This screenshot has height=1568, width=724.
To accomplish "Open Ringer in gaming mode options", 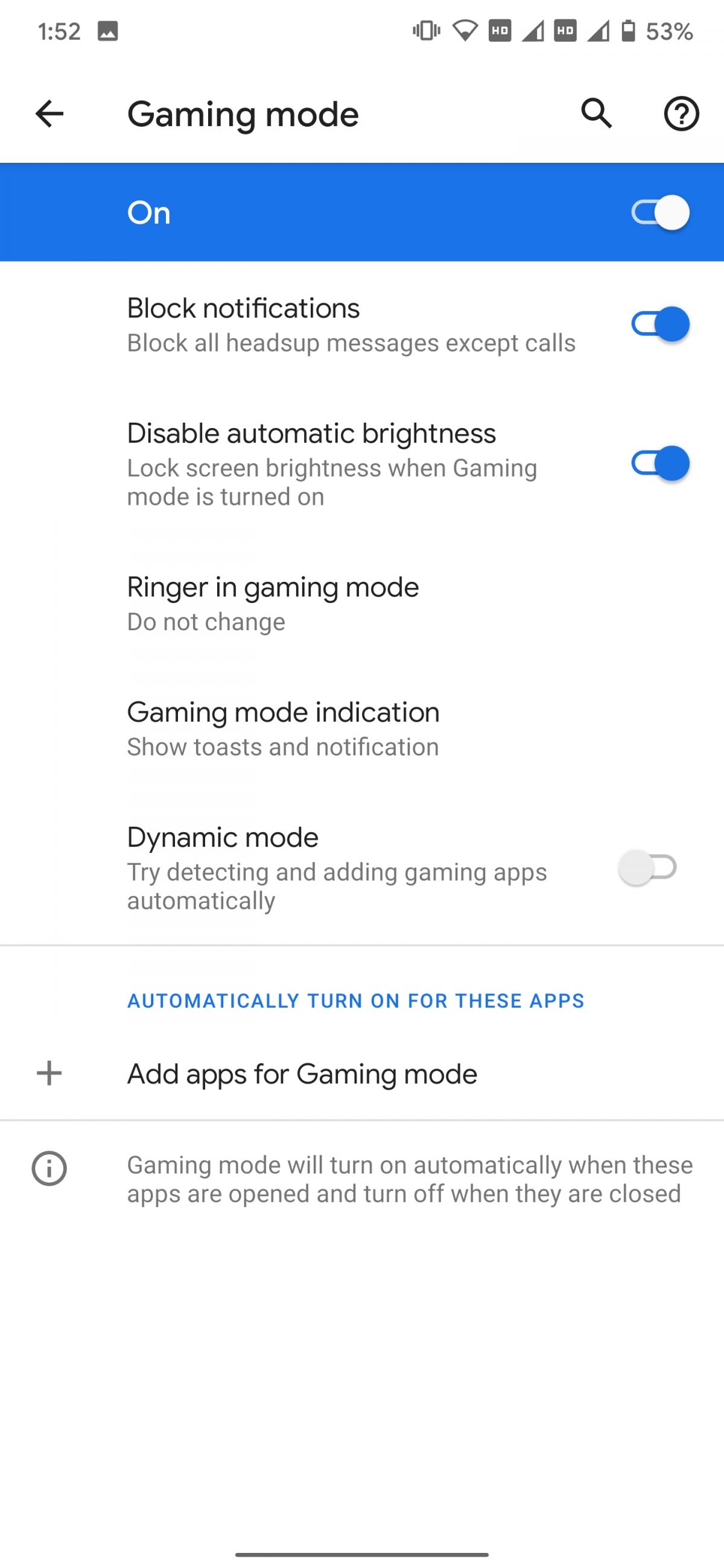I will click(x=273, y=602).
